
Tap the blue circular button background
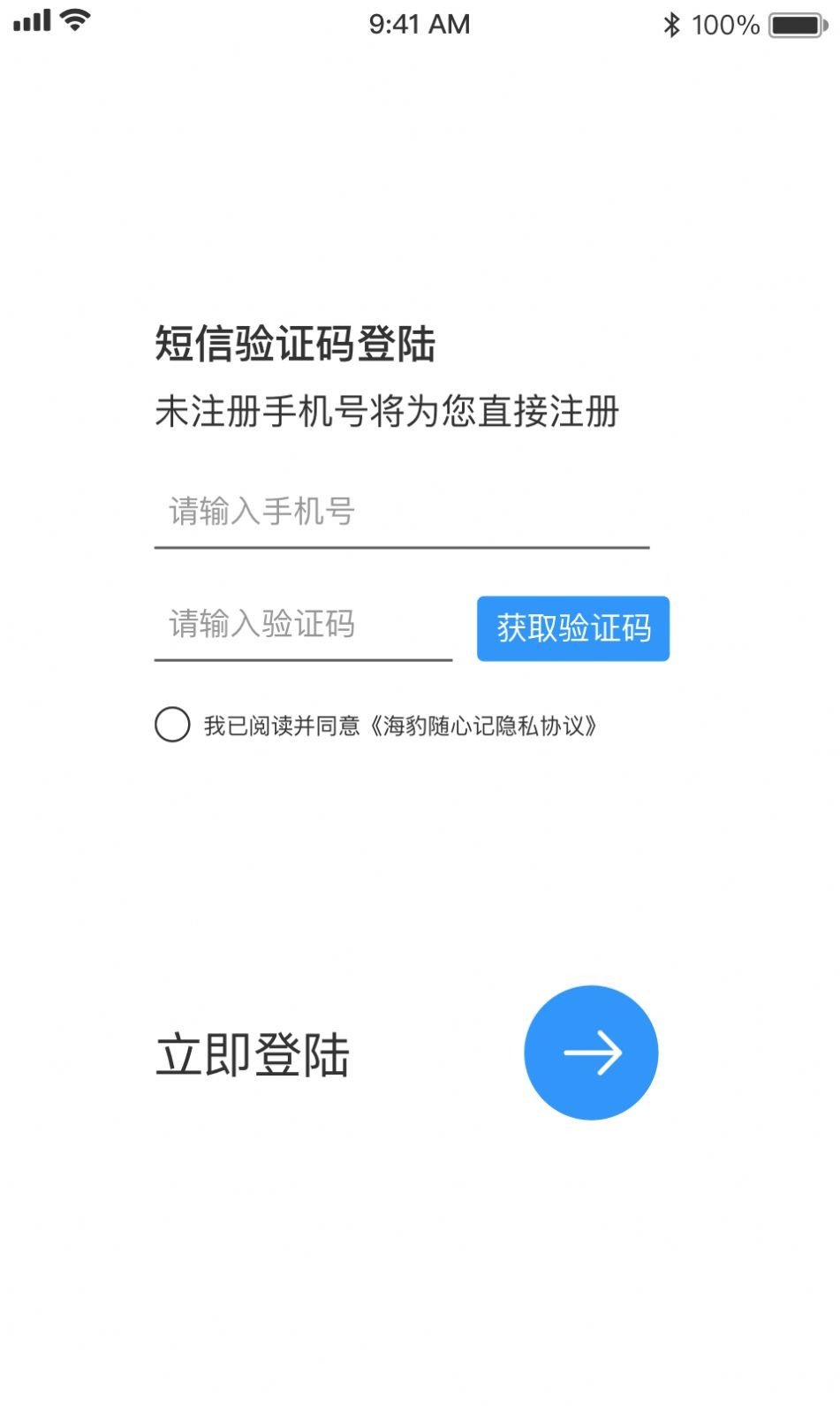point(591,1052)
